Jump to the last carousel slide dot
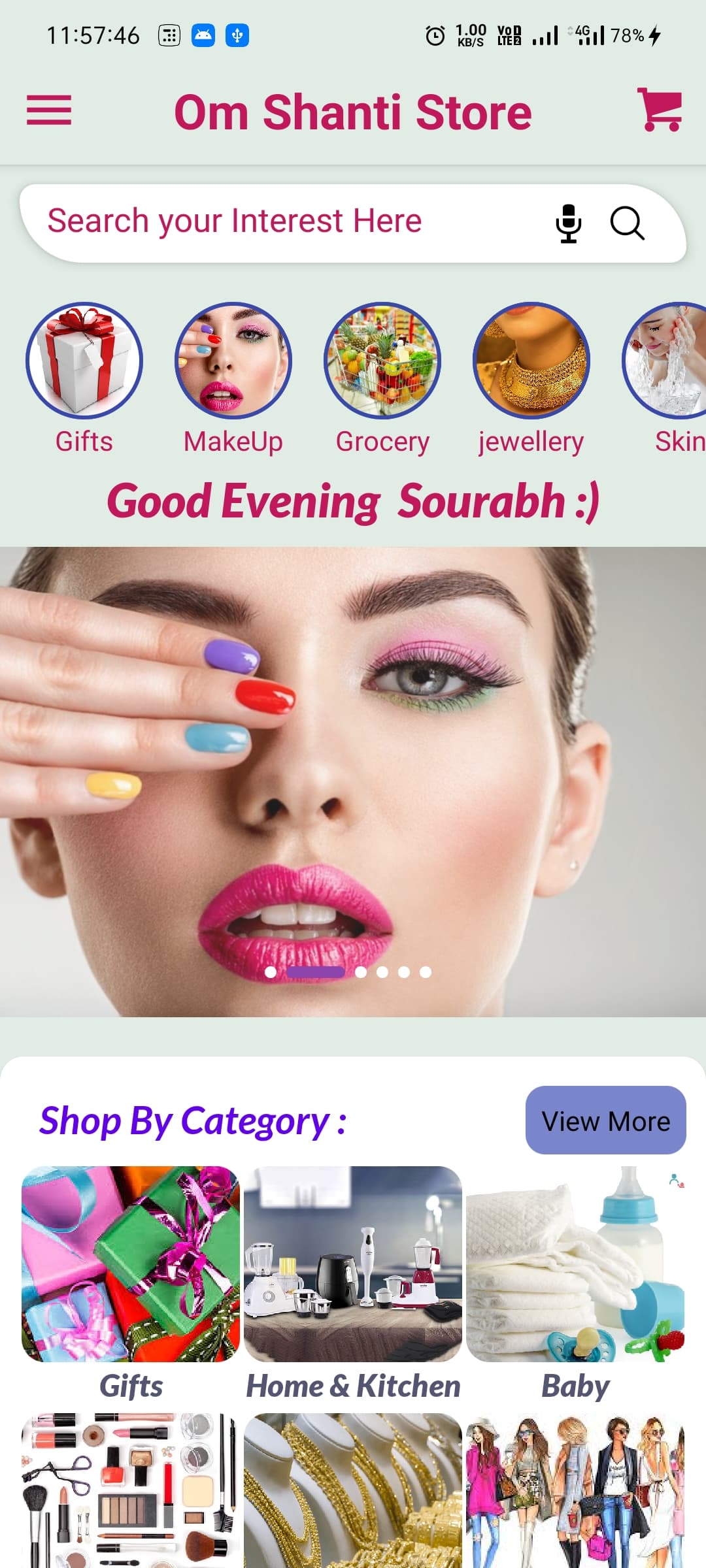The height and width of the screenshot is (1568, 706). (425, 972)
